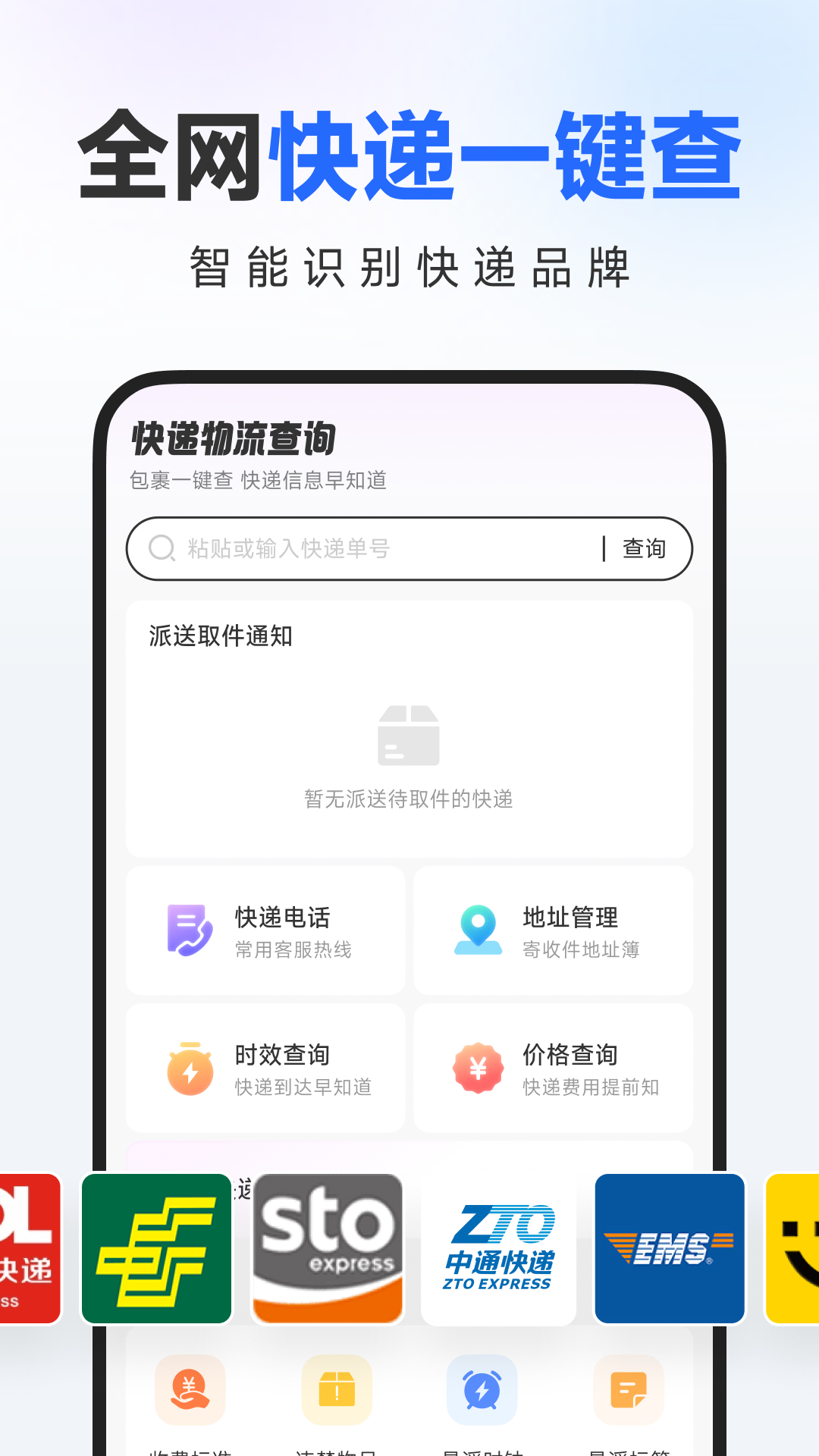Click the red DL 快递 logo
Viewport: 819px width, 1456px height.
click(23, 1247)
